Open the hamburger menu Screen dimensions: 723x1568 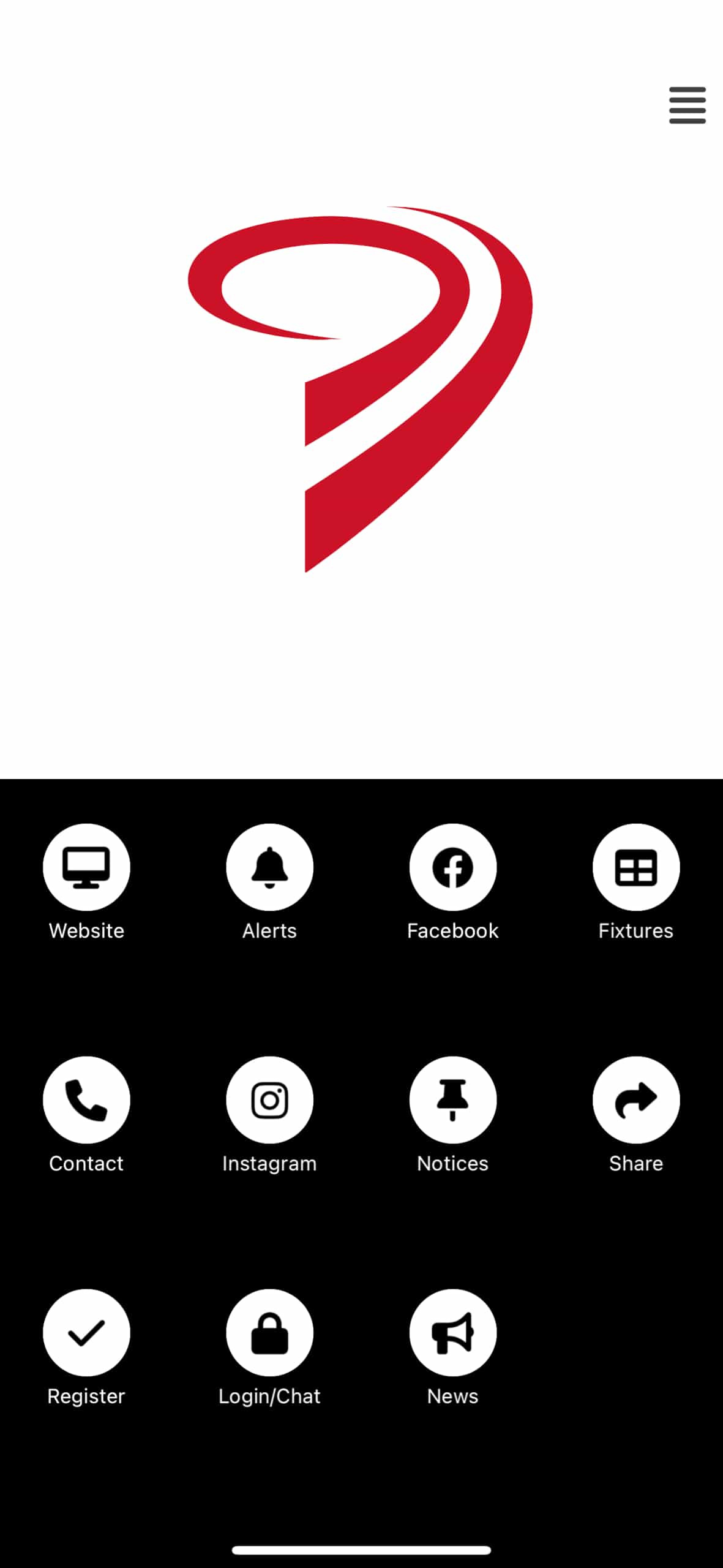point(687,105)
